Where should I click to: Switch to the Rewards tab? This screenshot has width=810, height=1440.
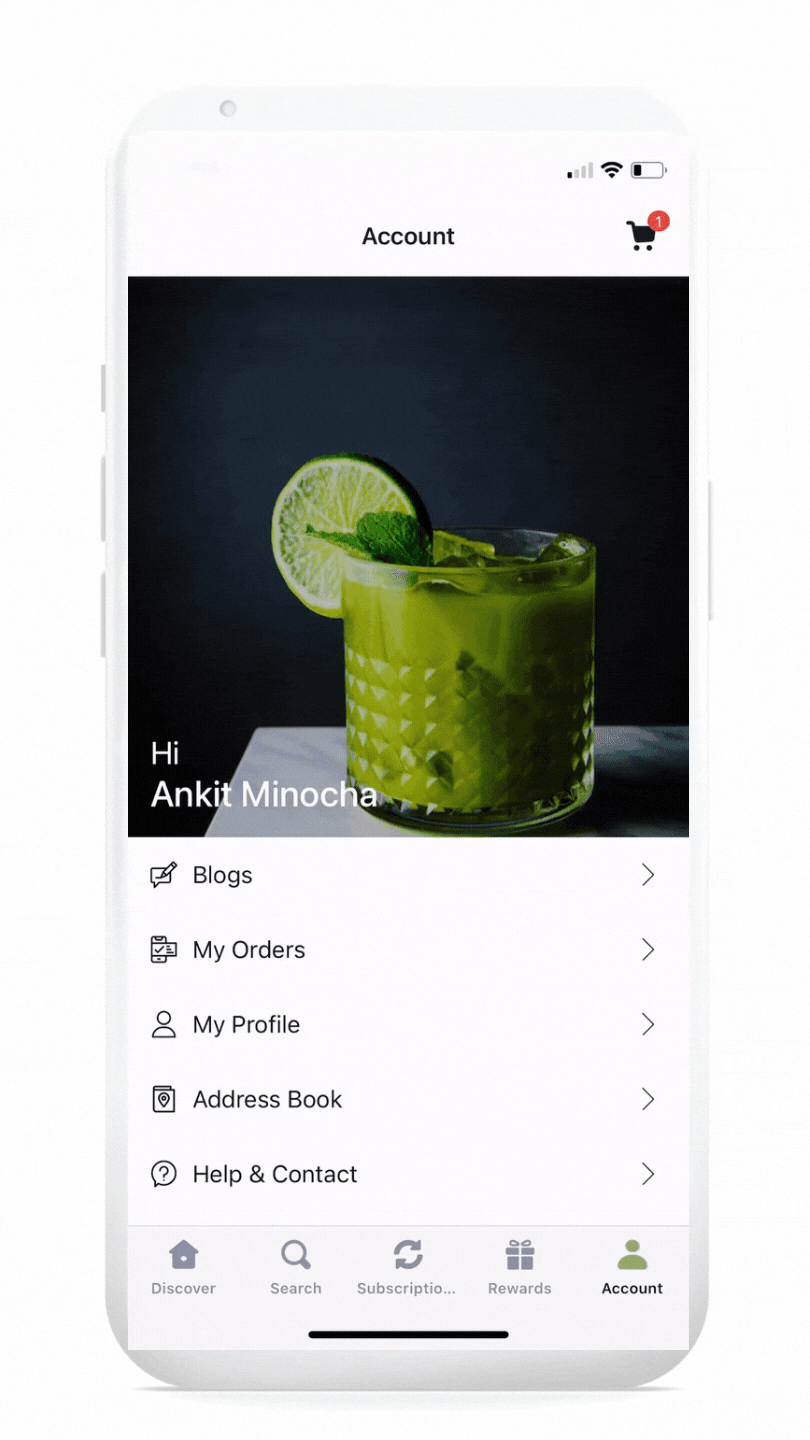tap(519, 1268)
